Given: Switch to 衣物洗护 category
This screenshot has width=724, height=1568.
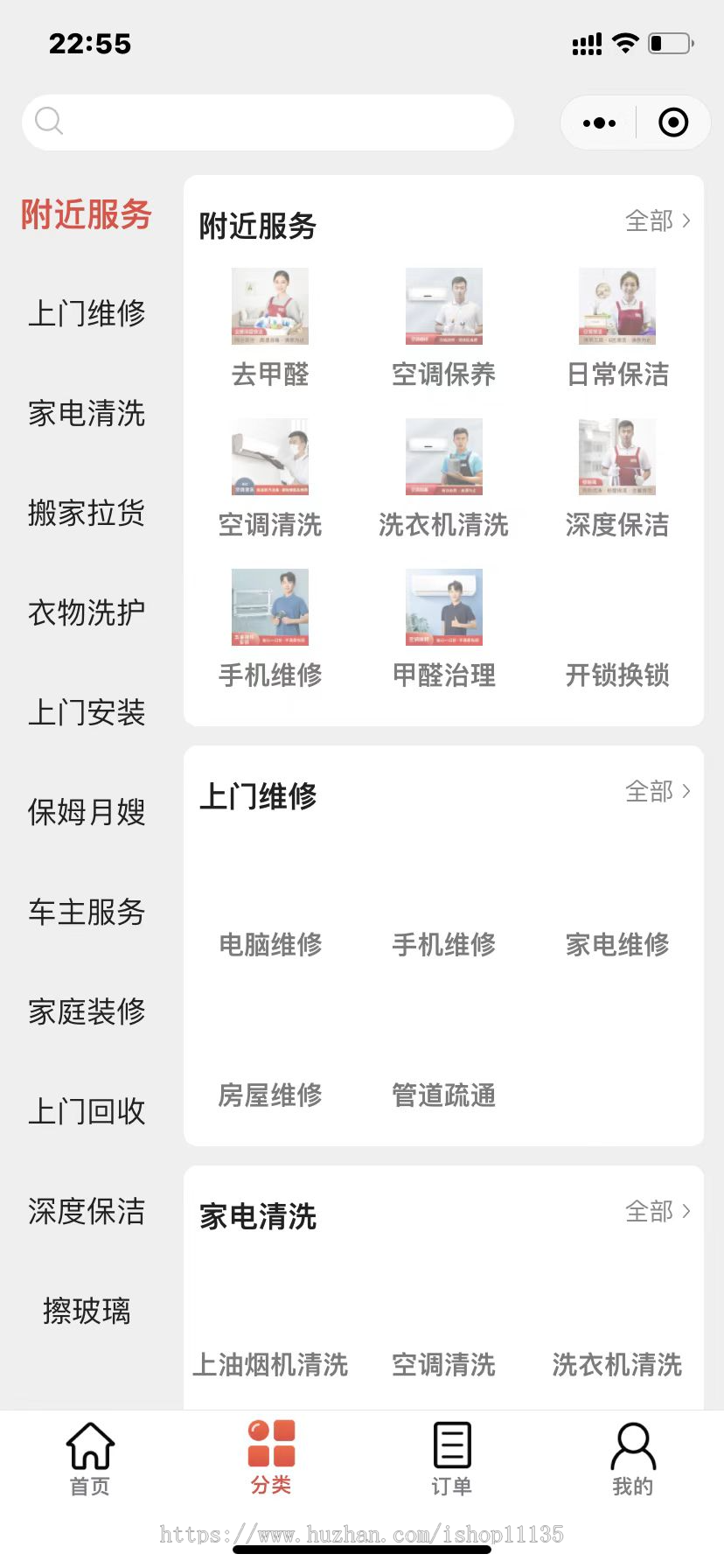Looking at the screenshot, I should pyautogui.click(x=87, y=612).
